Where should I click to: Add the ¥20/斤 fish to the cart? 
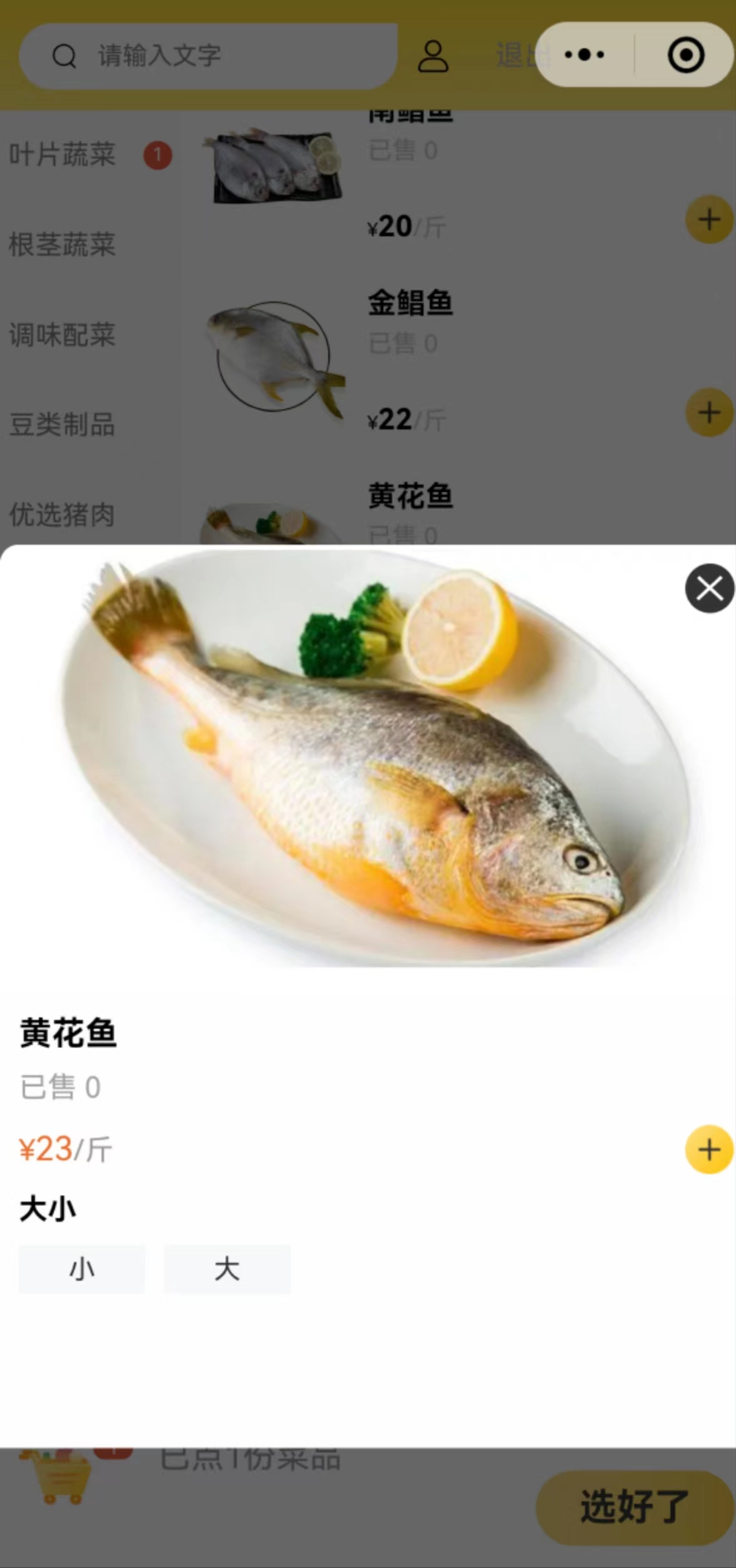[x=709, y=219]
